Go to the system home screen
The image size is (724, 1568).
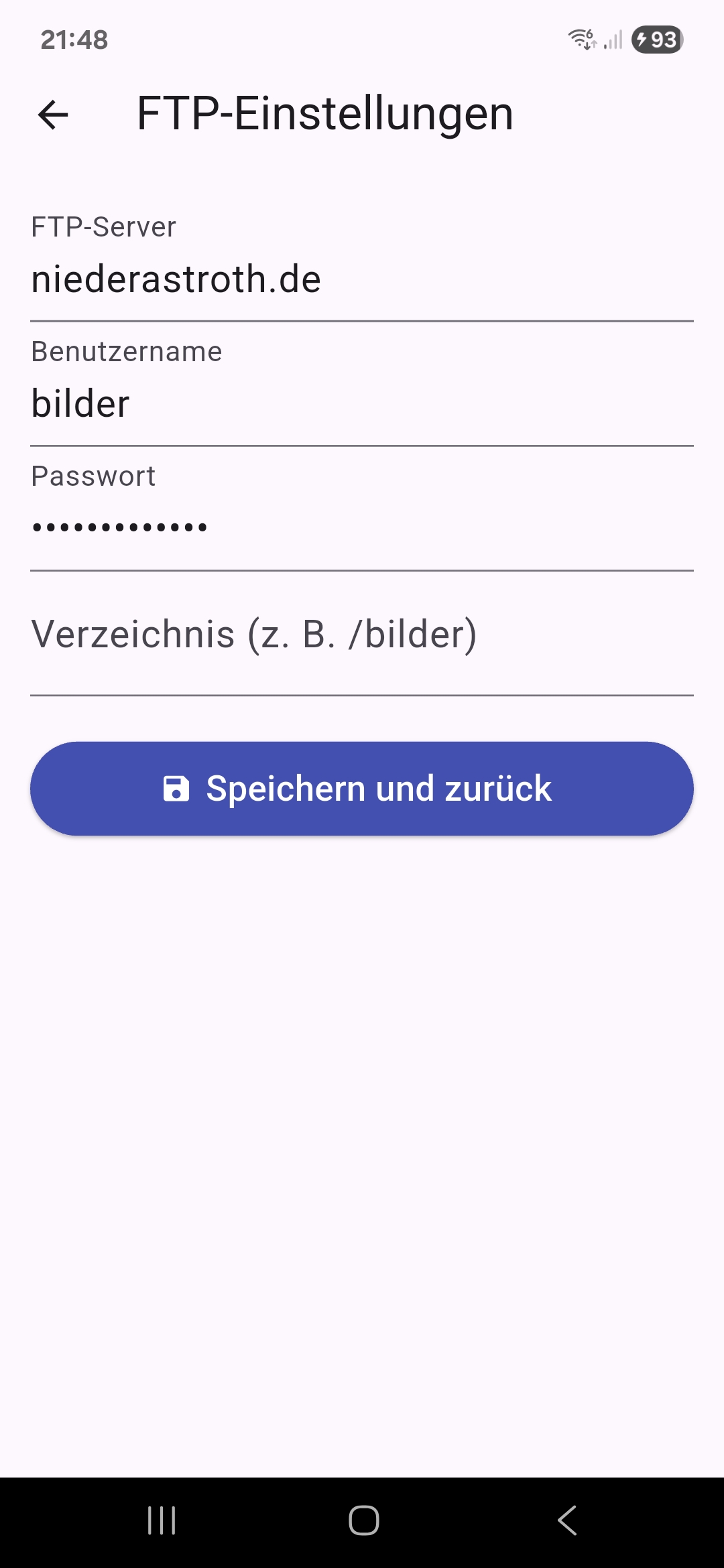tap(363, 1520)
